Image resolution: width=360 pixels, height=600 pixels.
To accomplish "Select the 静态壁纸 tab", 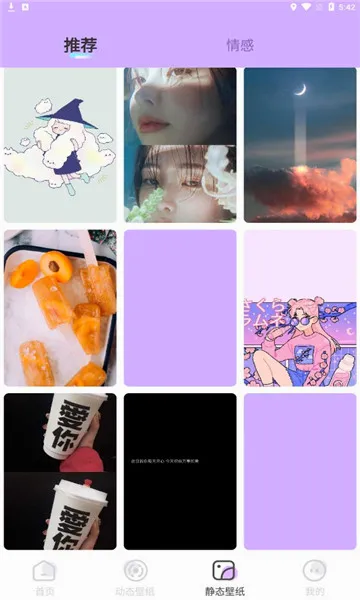I will (225, 577).
